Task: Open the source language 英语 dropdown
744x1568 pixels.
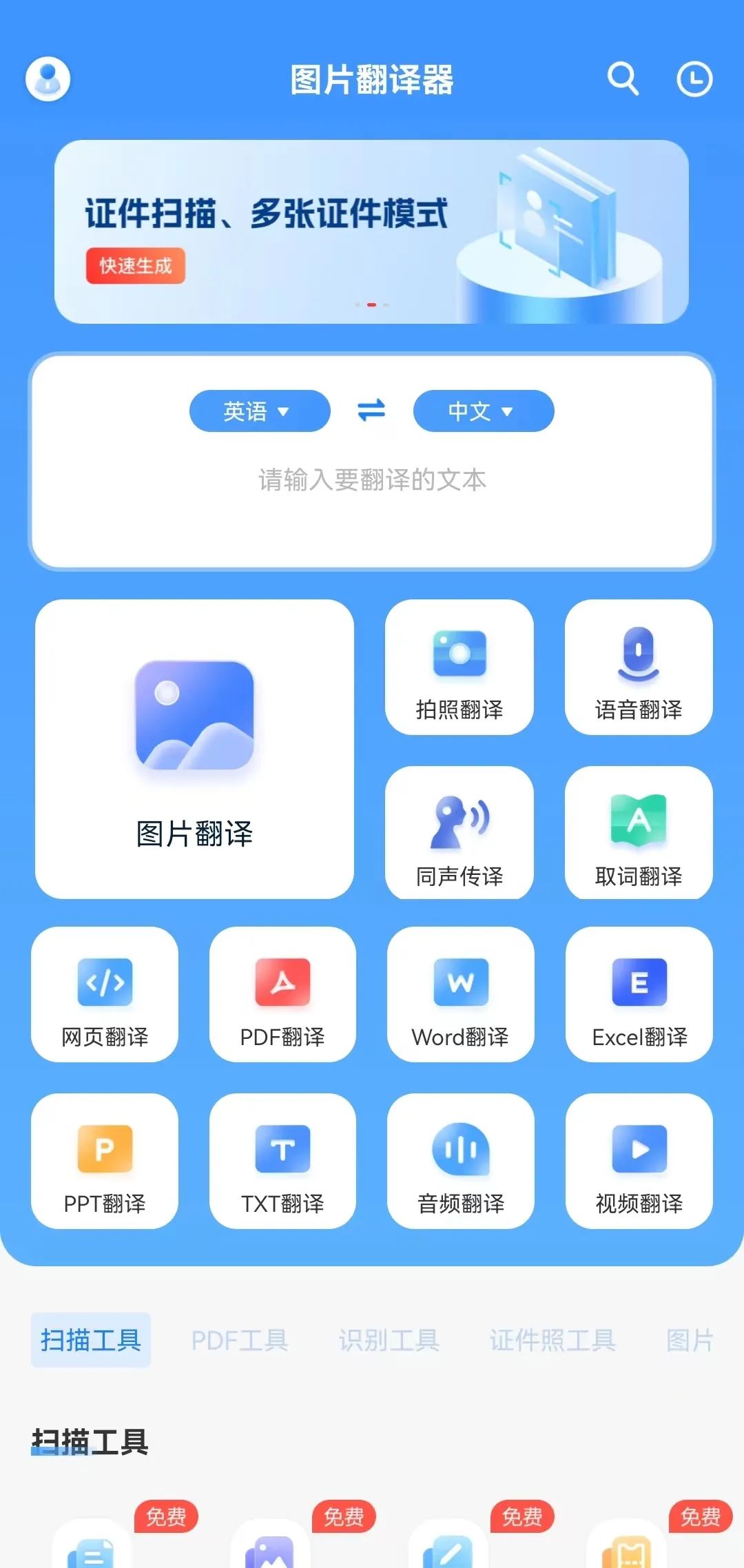Action: (x=259, y=411)
